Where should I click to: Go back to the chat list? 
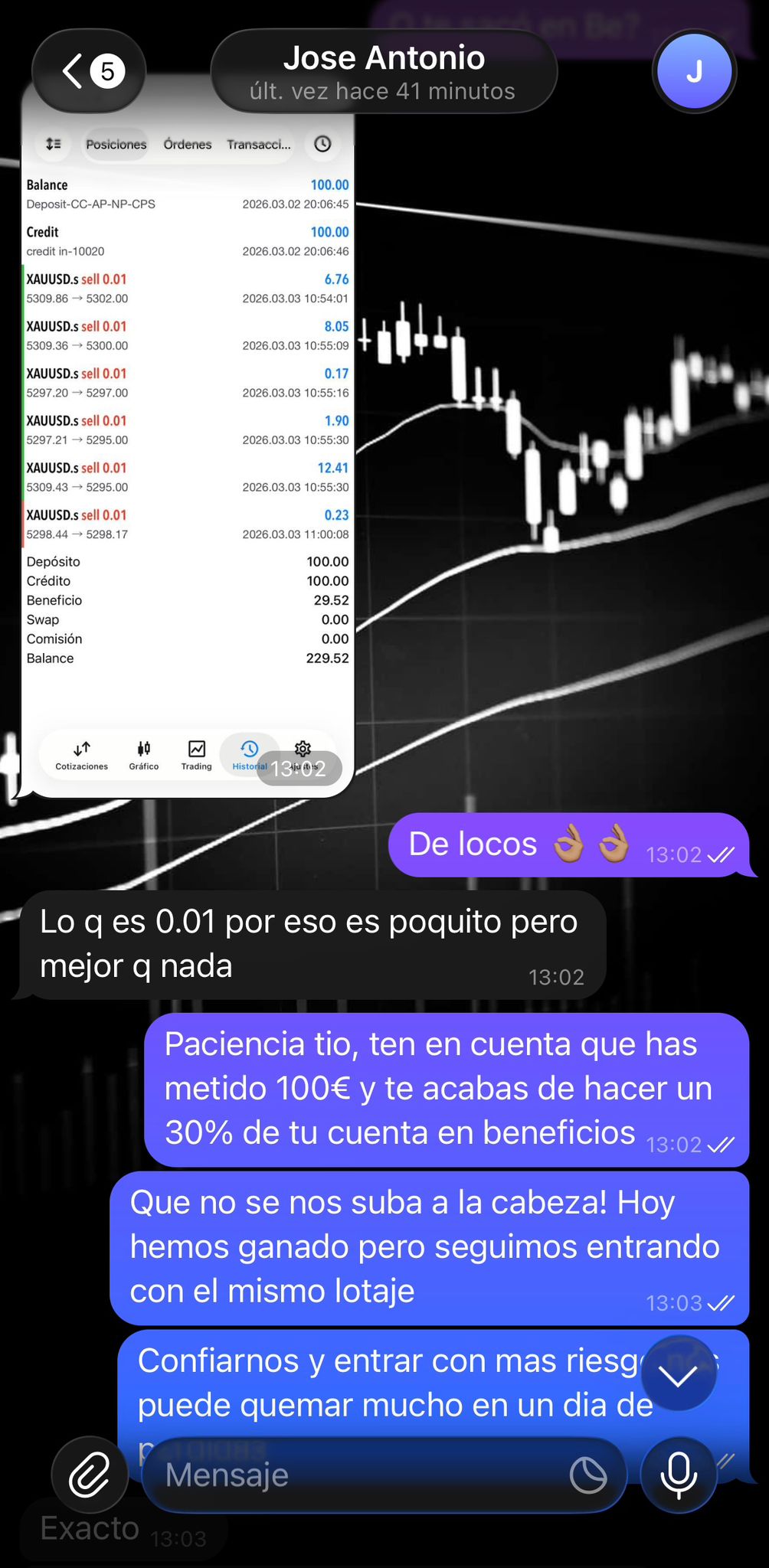coord(89,71)
